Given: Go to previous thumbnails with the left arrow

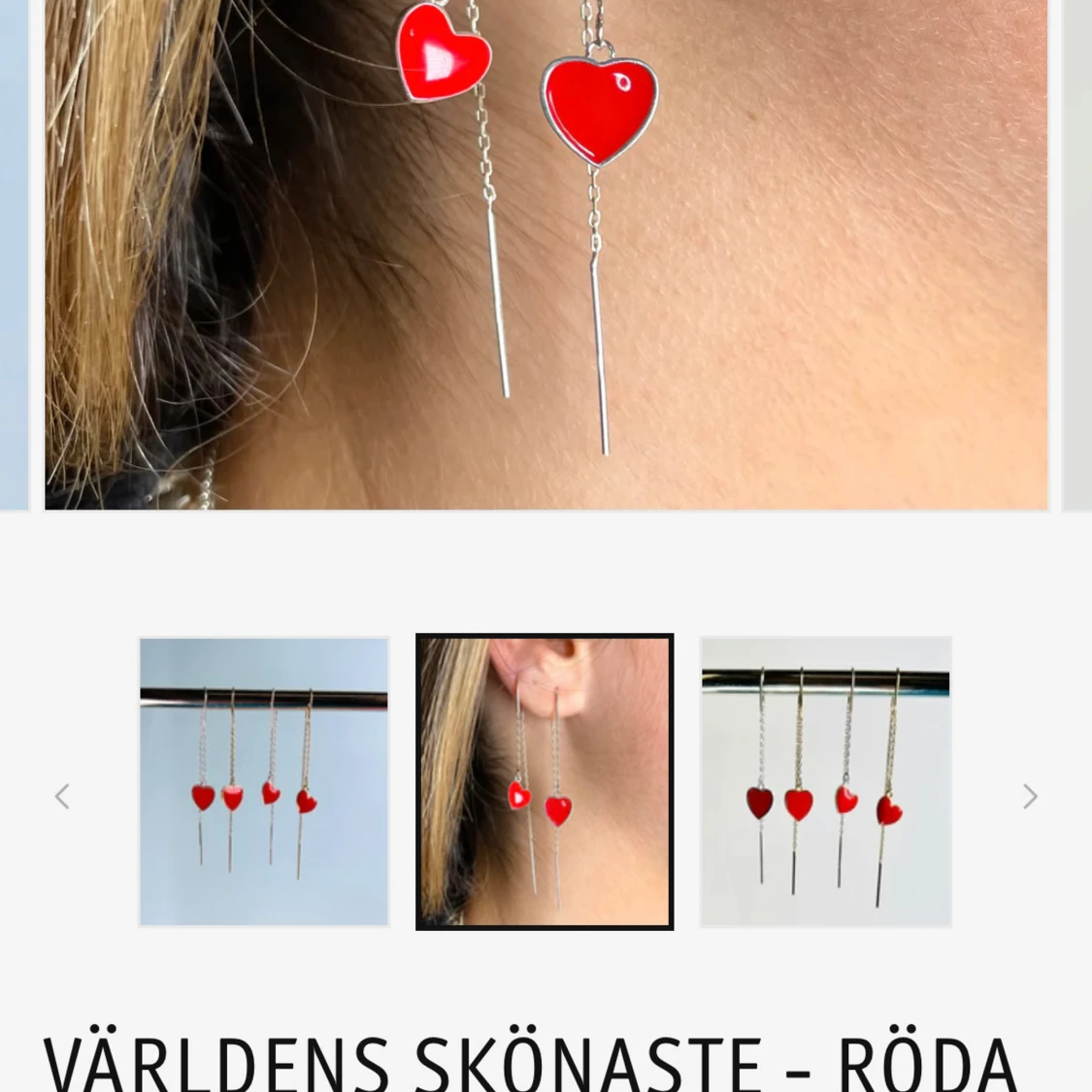Looking at the screenshot, I should (x=62, y=797).
